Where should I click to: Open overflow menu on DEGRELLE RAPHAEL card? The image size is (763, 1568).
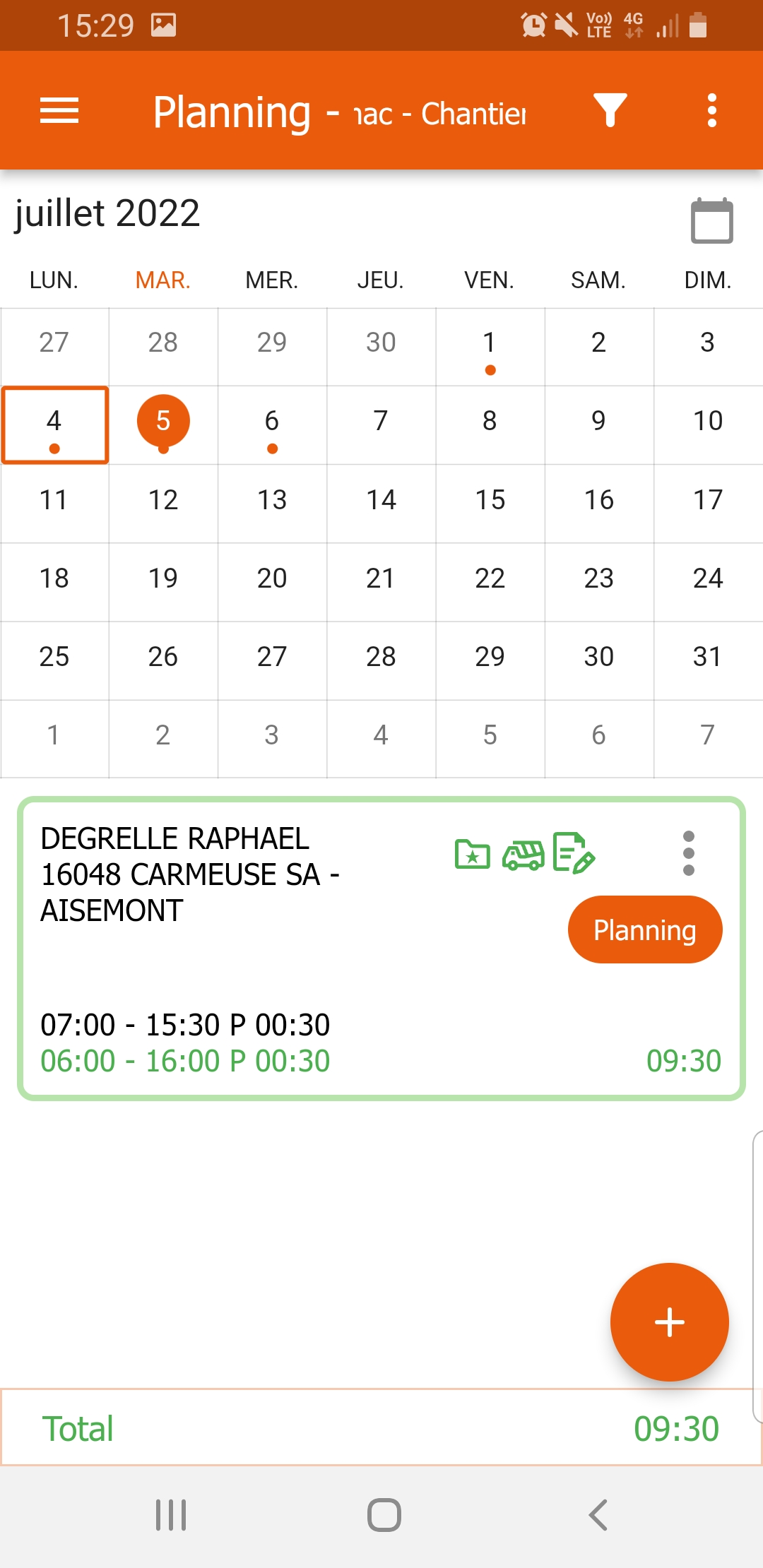pyautogui.click(x=689, y=853)
